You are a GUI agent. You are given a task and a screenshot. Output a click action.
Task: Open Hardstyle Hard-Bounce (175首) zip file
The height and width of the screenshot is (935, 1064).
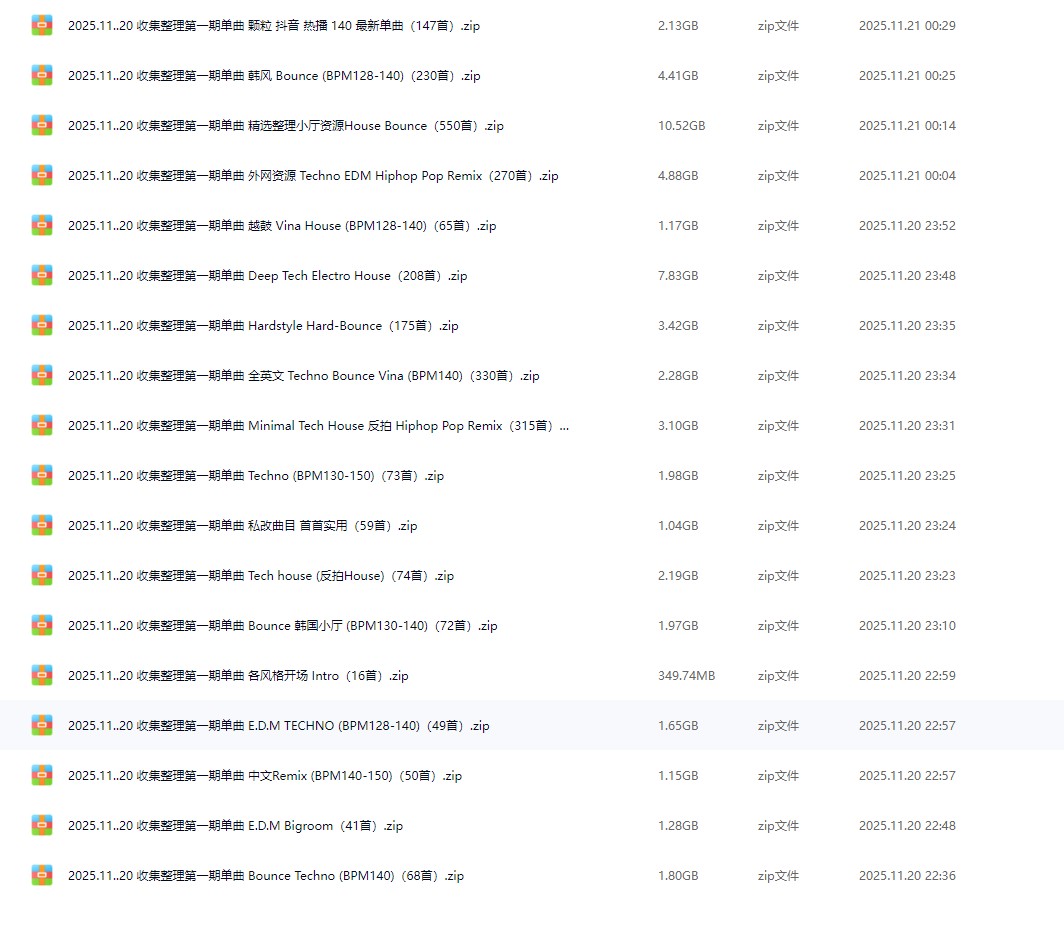point(263,326)
